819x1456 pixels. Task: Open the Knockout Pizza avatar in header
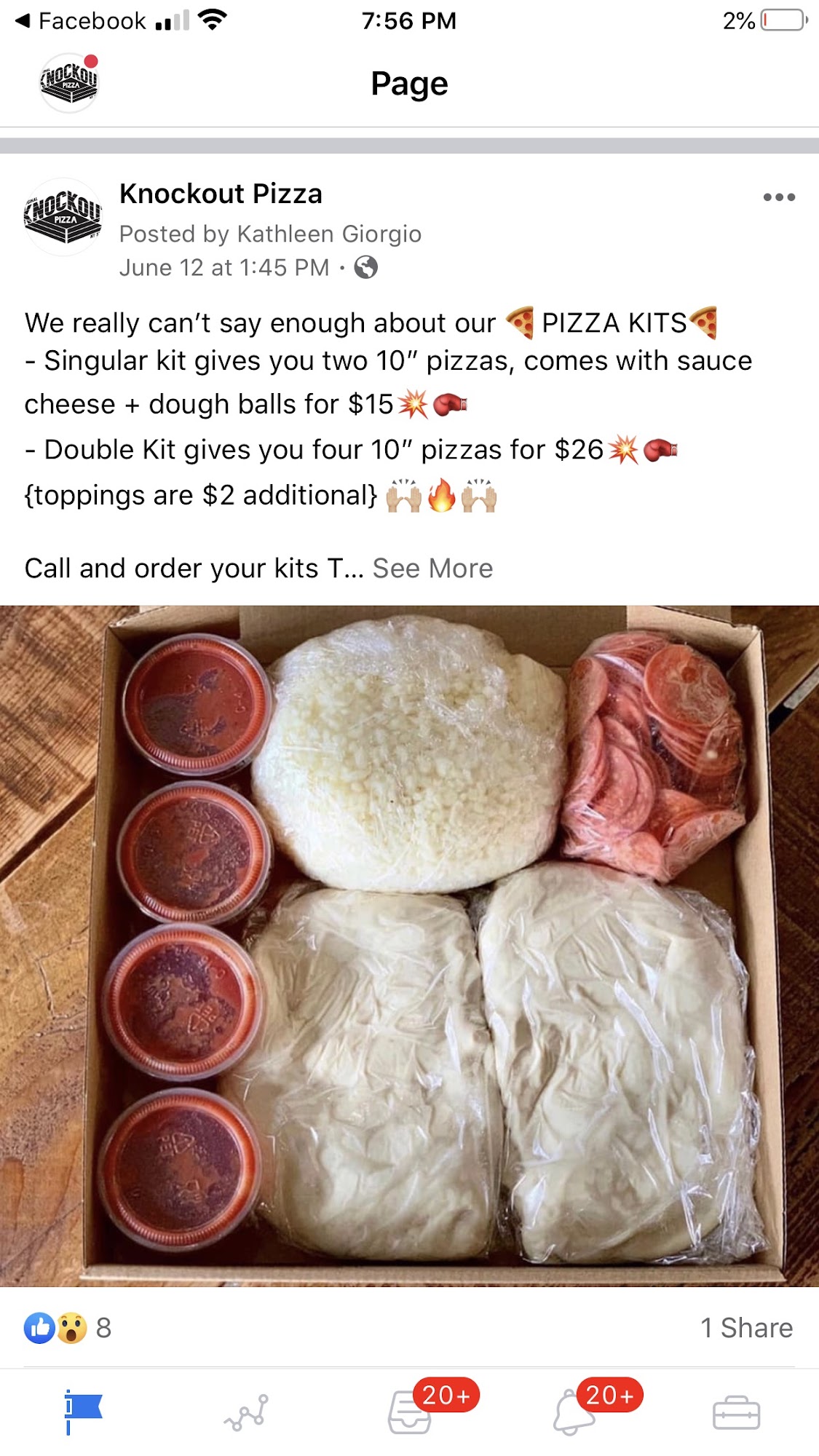point(68,83)
